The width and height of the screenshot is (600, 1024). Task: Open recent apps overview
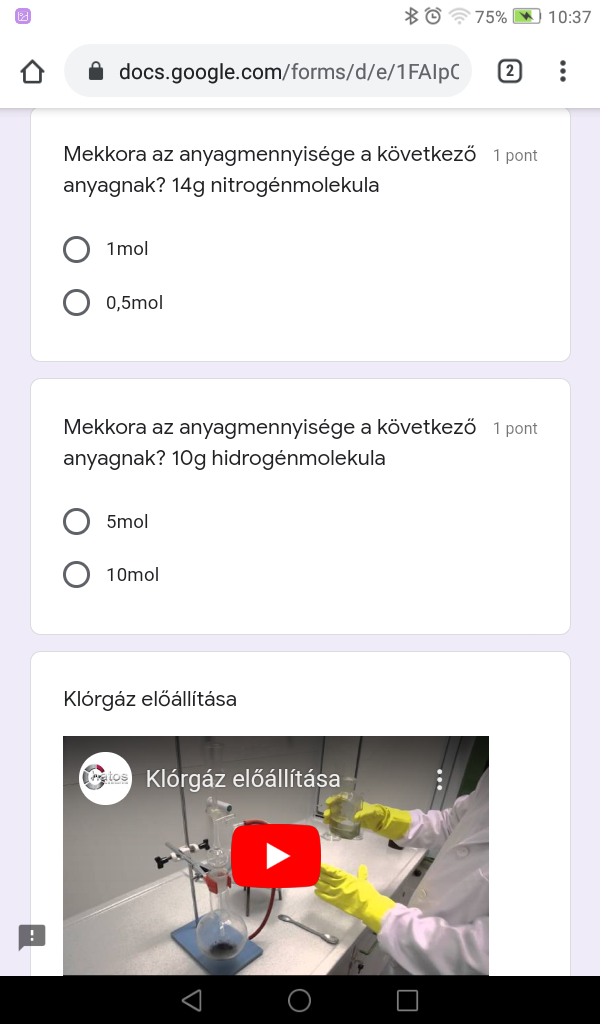[407, 1000]
